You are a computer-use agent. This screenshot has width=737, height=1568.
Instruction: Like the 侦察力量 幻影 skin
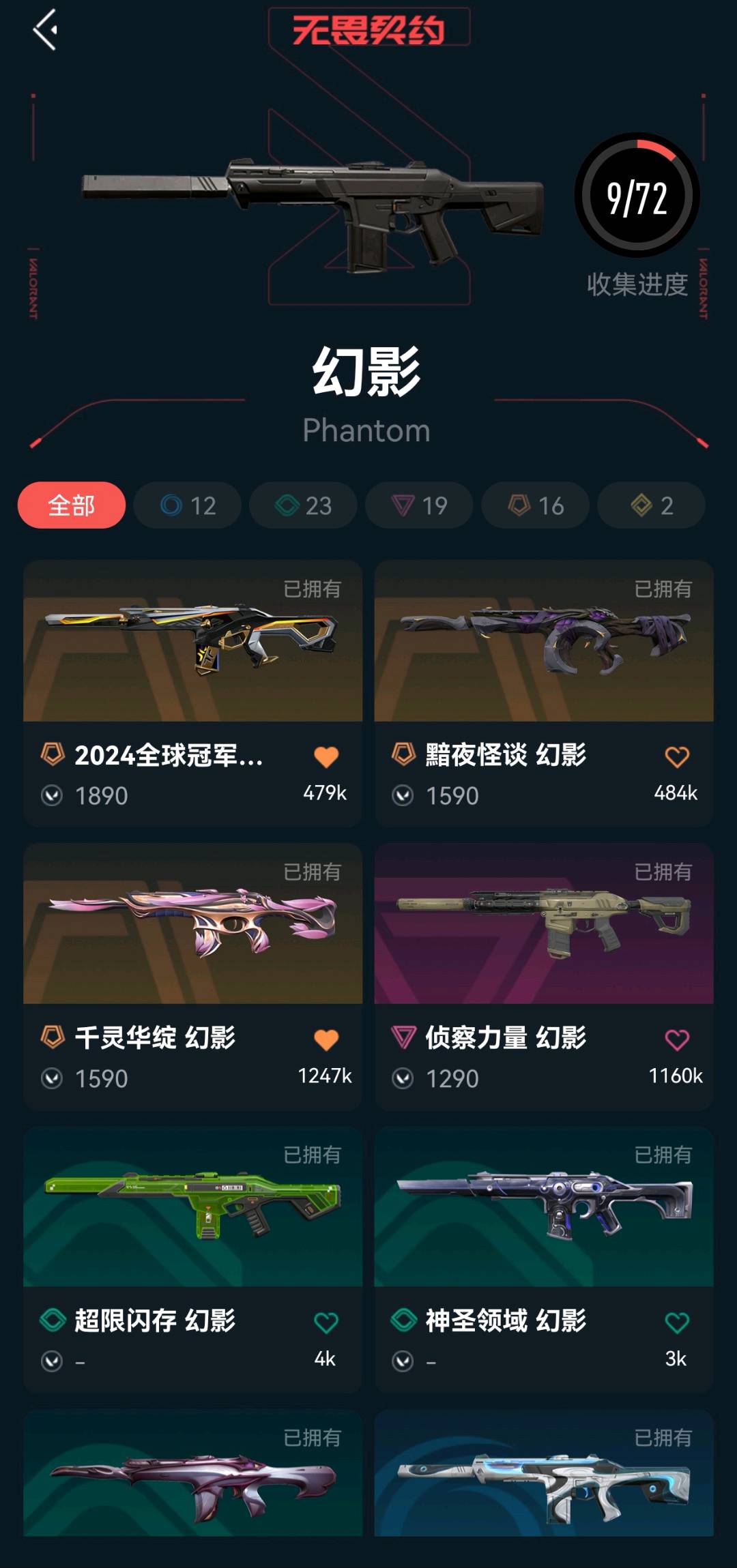tap(677, 1040)
